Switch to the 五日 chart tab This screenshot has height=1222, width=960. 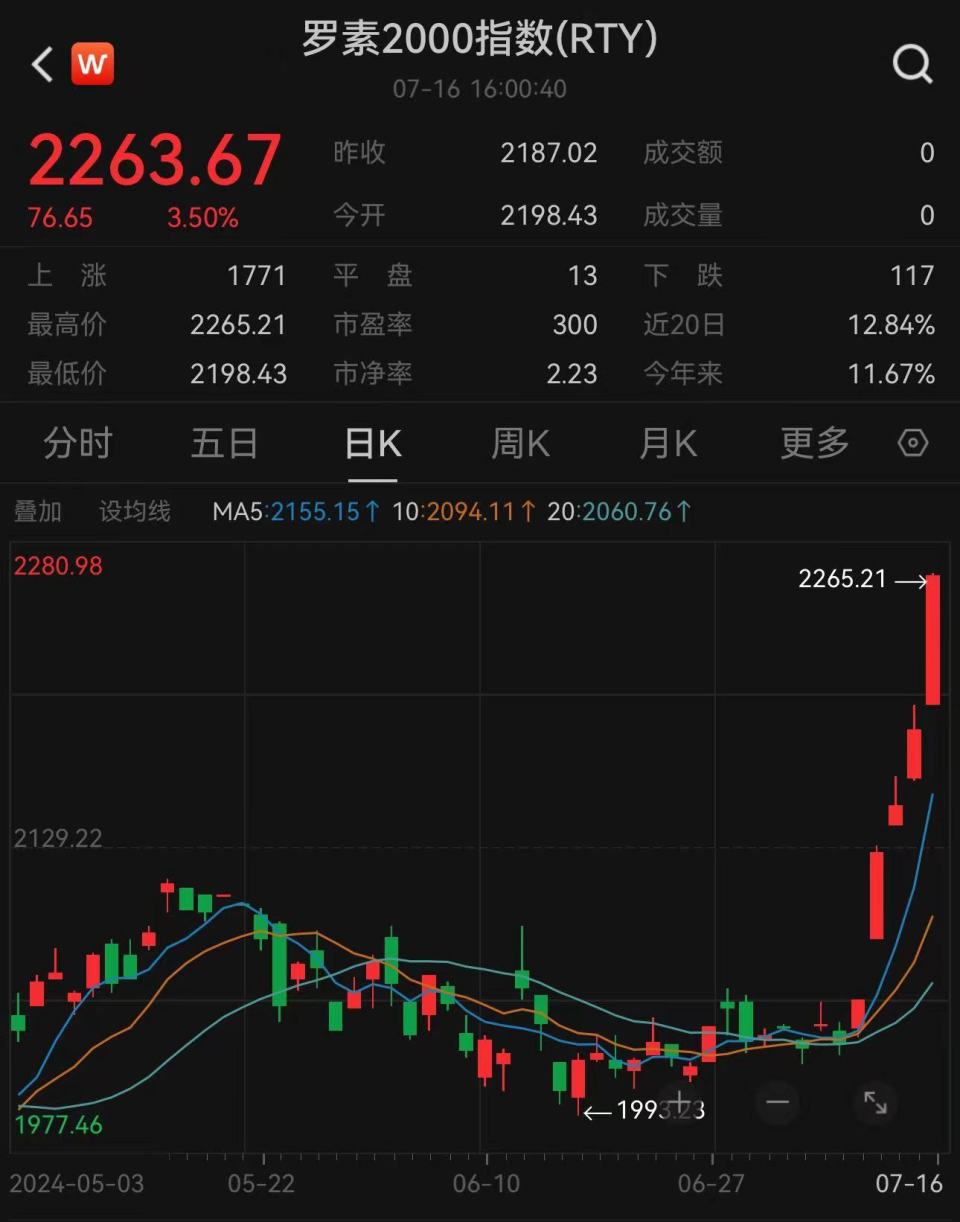click(x=224, y=443)
